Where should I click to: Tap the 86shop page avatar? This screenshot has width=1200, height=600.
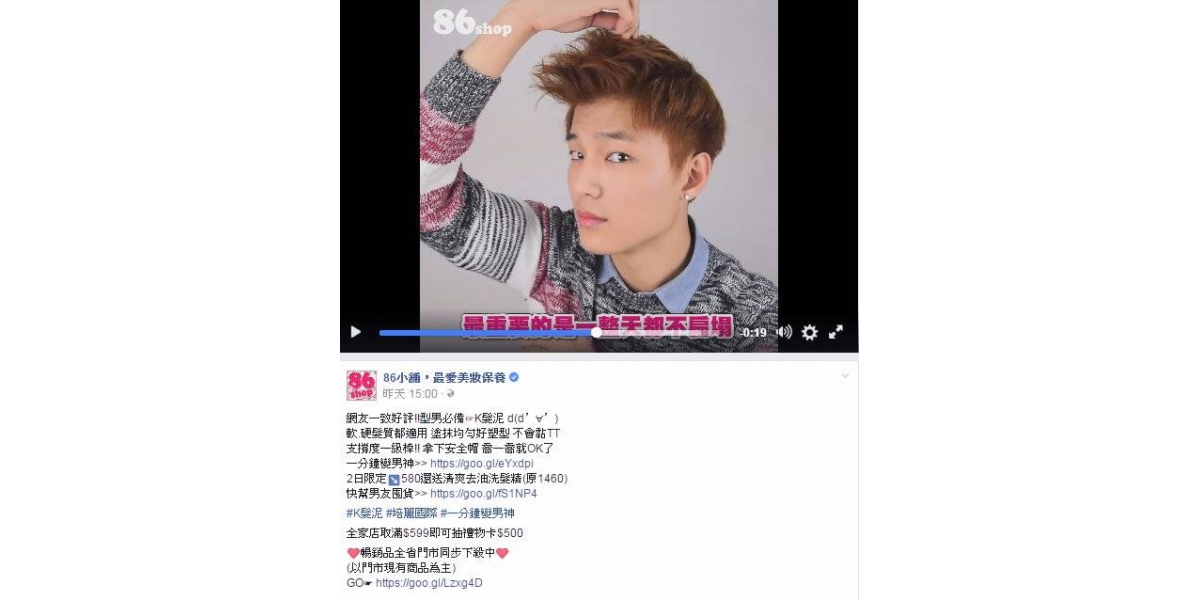tap(361, 385)
